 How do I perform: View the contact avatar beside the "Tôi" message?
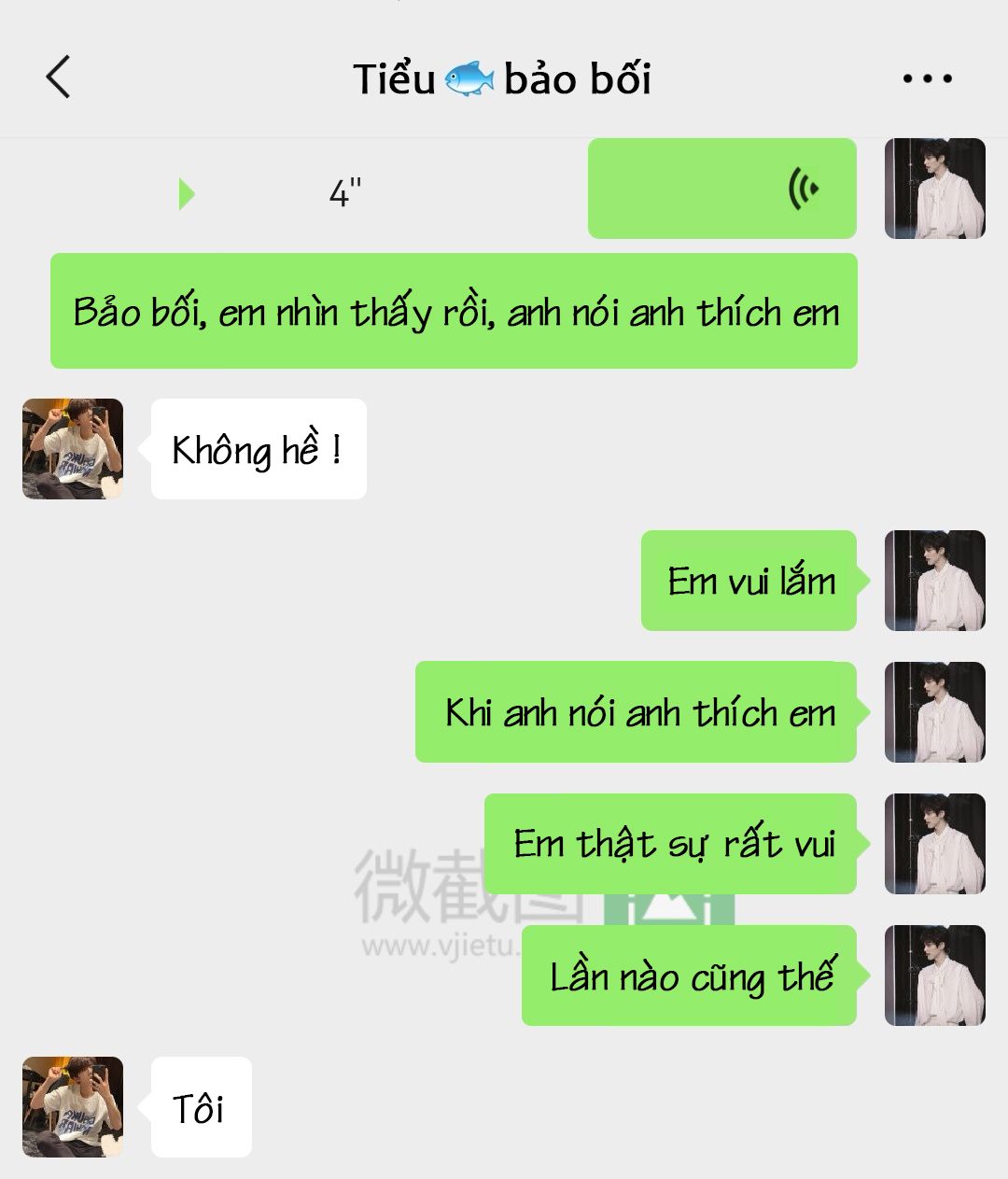coord(73,1107)
